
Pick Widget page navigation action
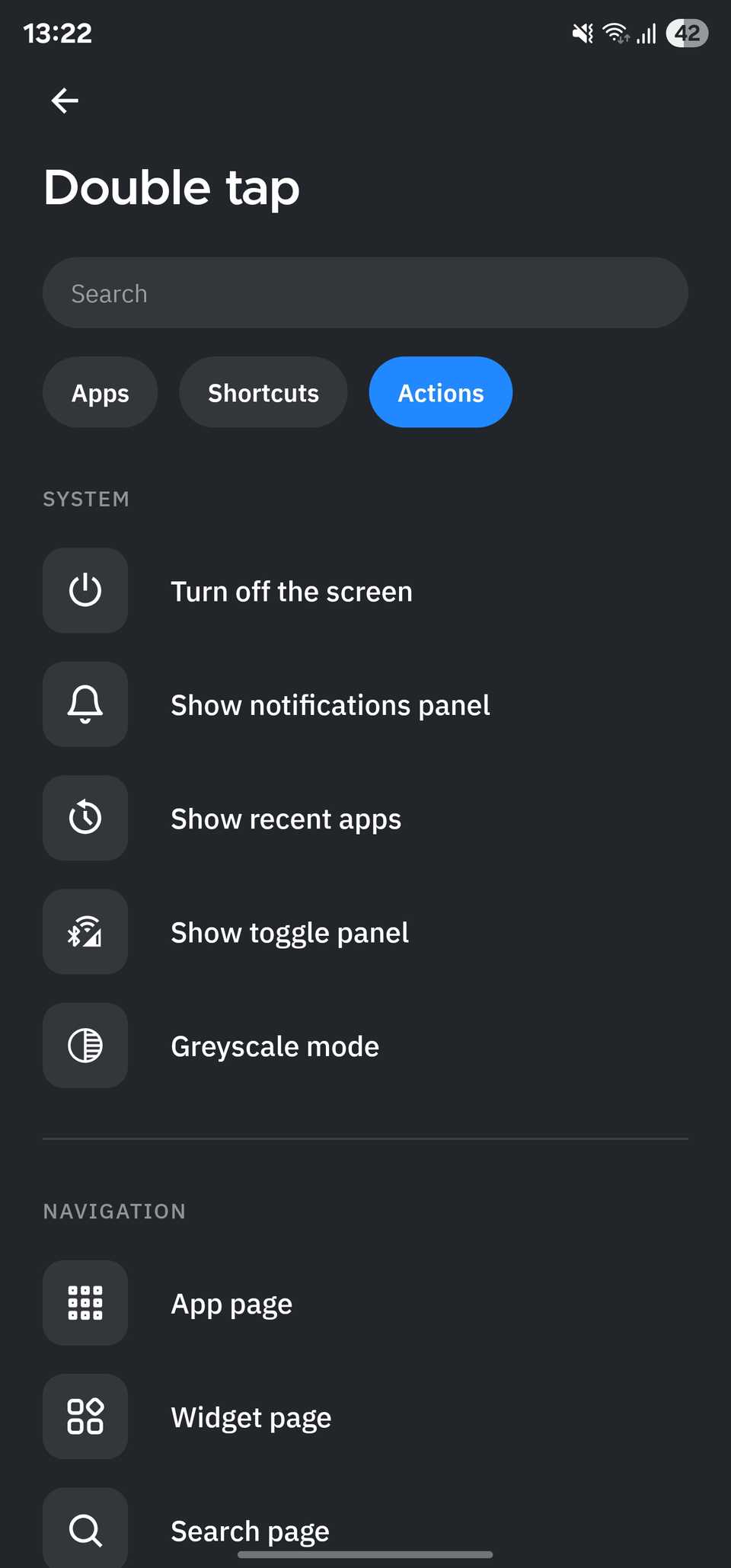(251, 1416)
